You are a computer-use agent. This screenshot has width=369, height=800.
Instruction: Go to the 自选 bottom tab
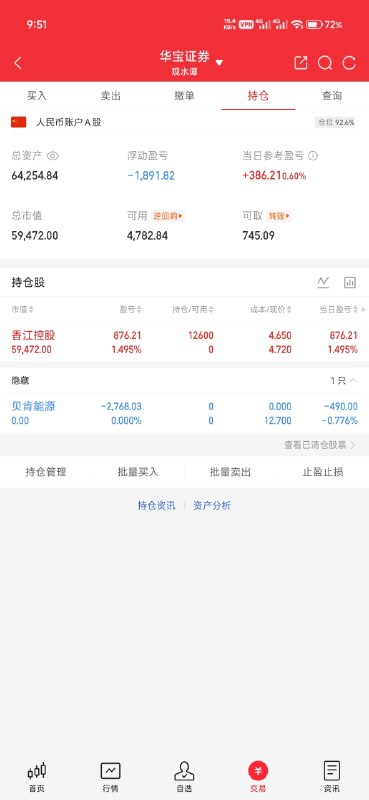pos(184,777)
